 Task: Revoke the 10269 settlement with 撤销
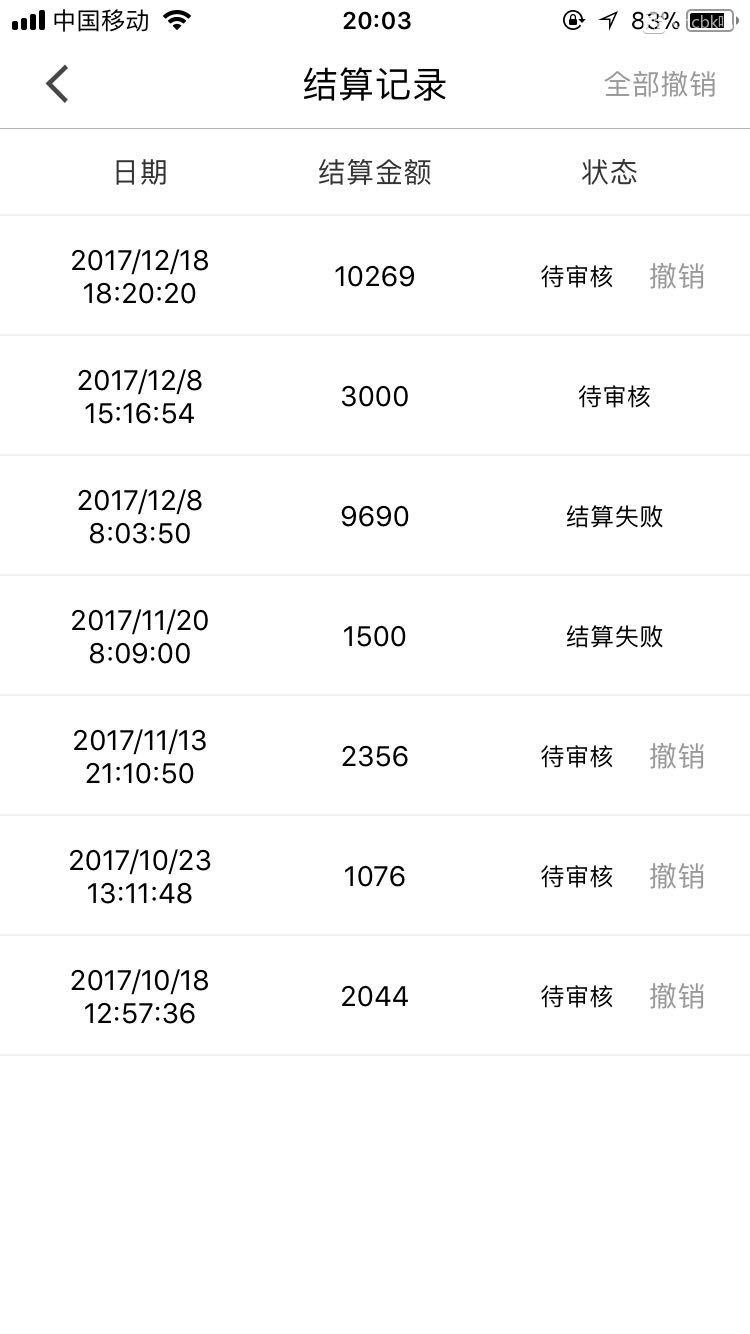(x=677, y=276)
